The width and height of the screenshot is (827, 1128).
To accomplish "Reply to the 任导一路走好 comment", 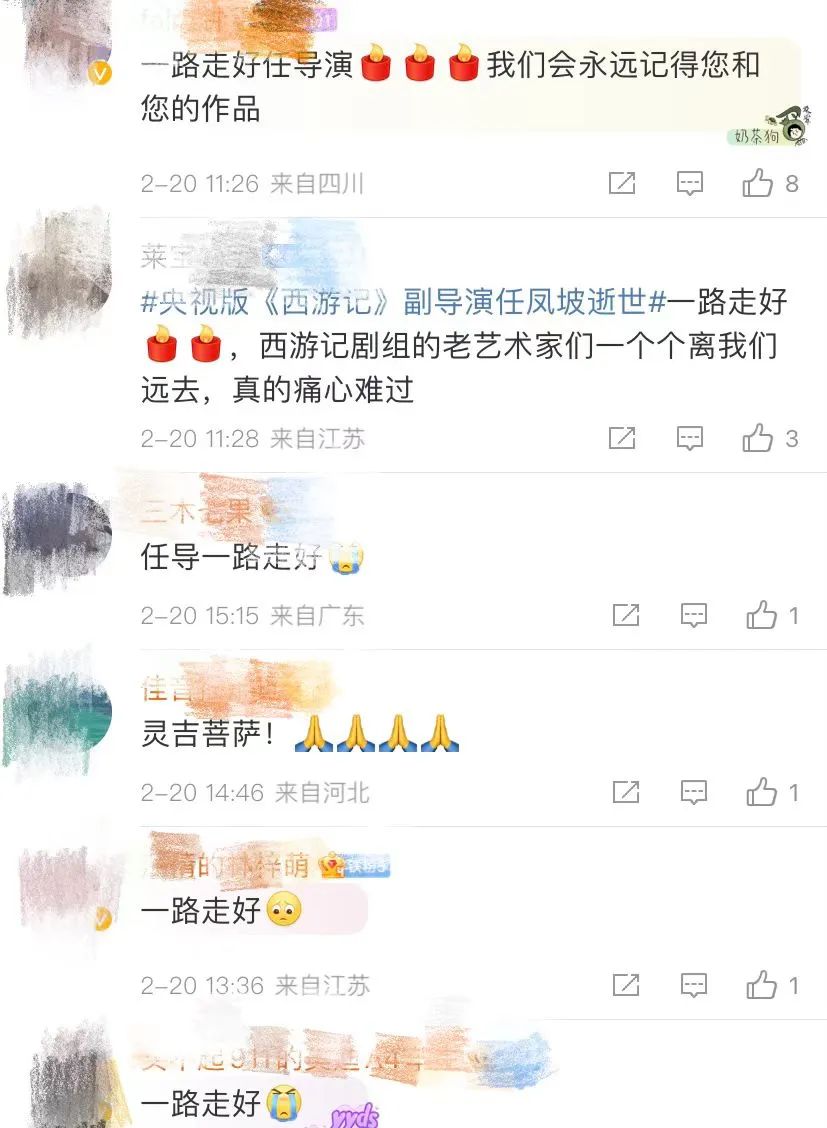I will pyautogui.click(x=694, y=615).
